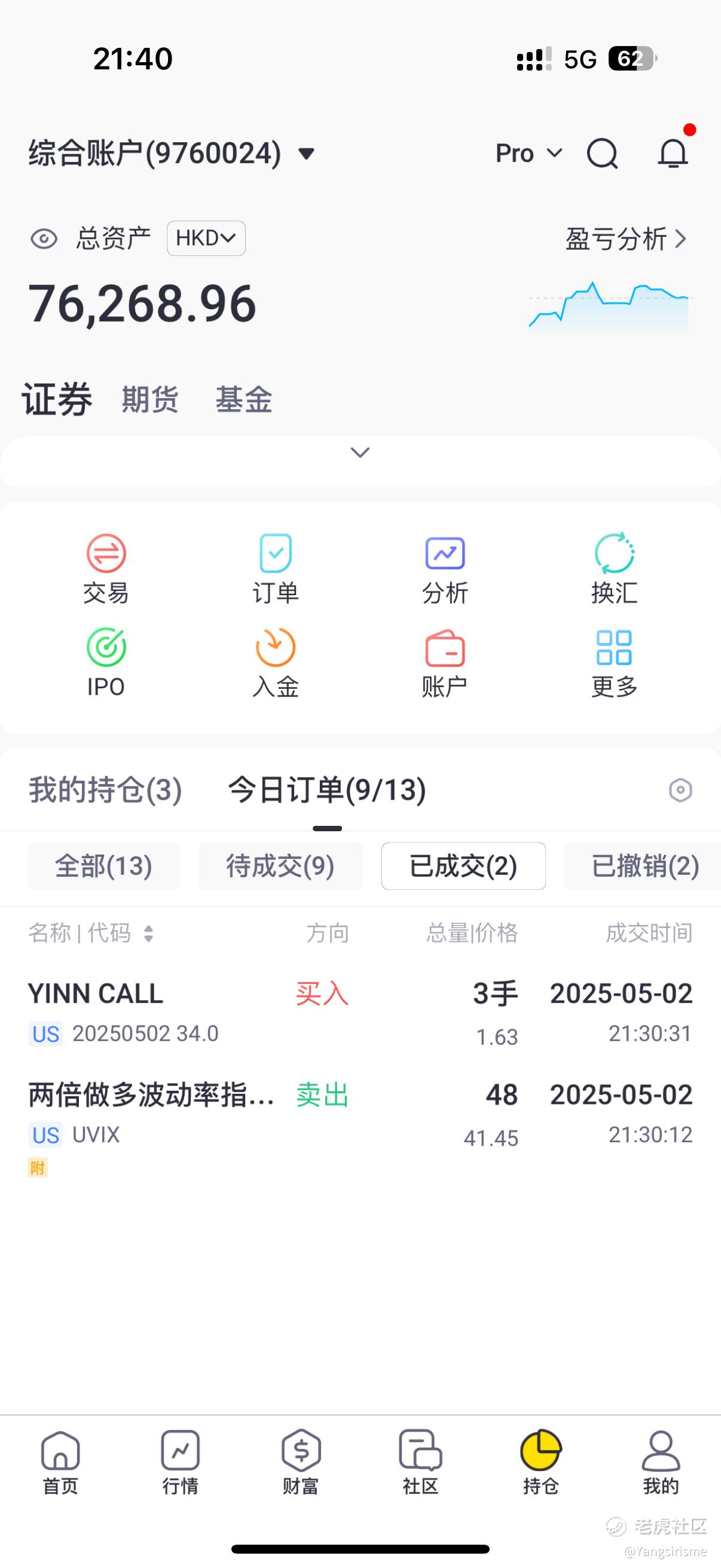The width and height of the screenshot is (721, 1568).
Task: Open the 入金 deposit shortcut
Action: (276, 663)
